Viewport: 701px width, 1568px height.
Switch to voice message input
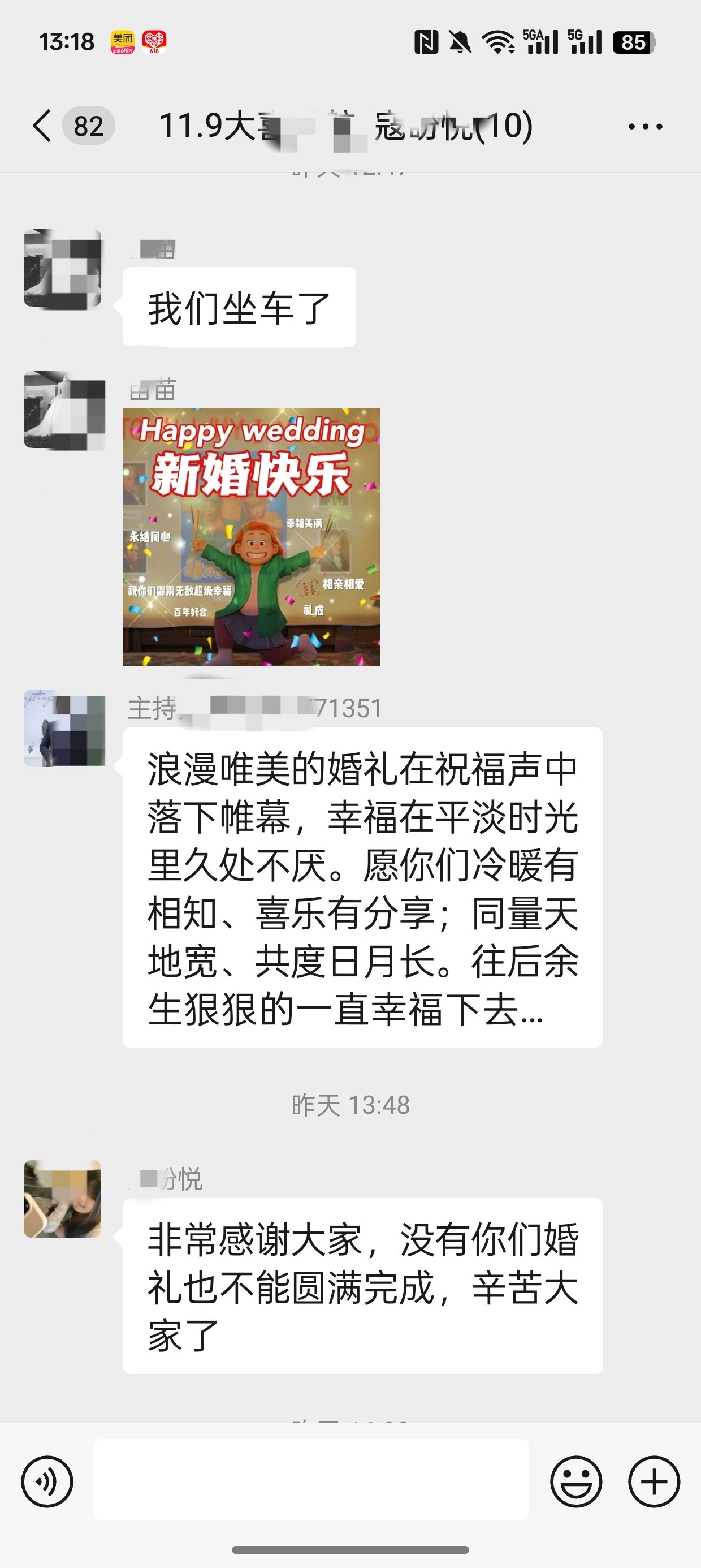point(47,1481)
